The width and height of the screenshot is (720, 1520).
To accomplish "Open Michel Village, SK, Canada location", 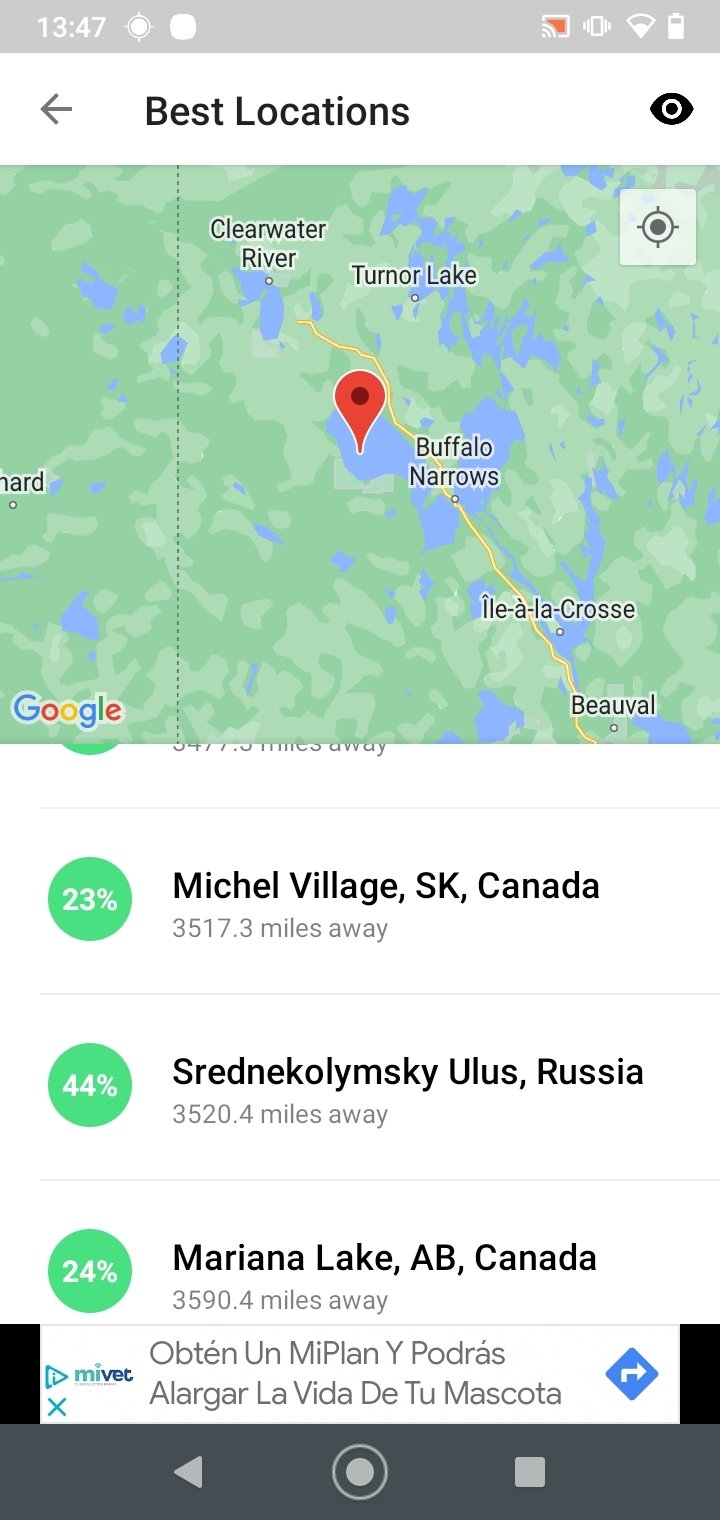I will tap(385, 902).
